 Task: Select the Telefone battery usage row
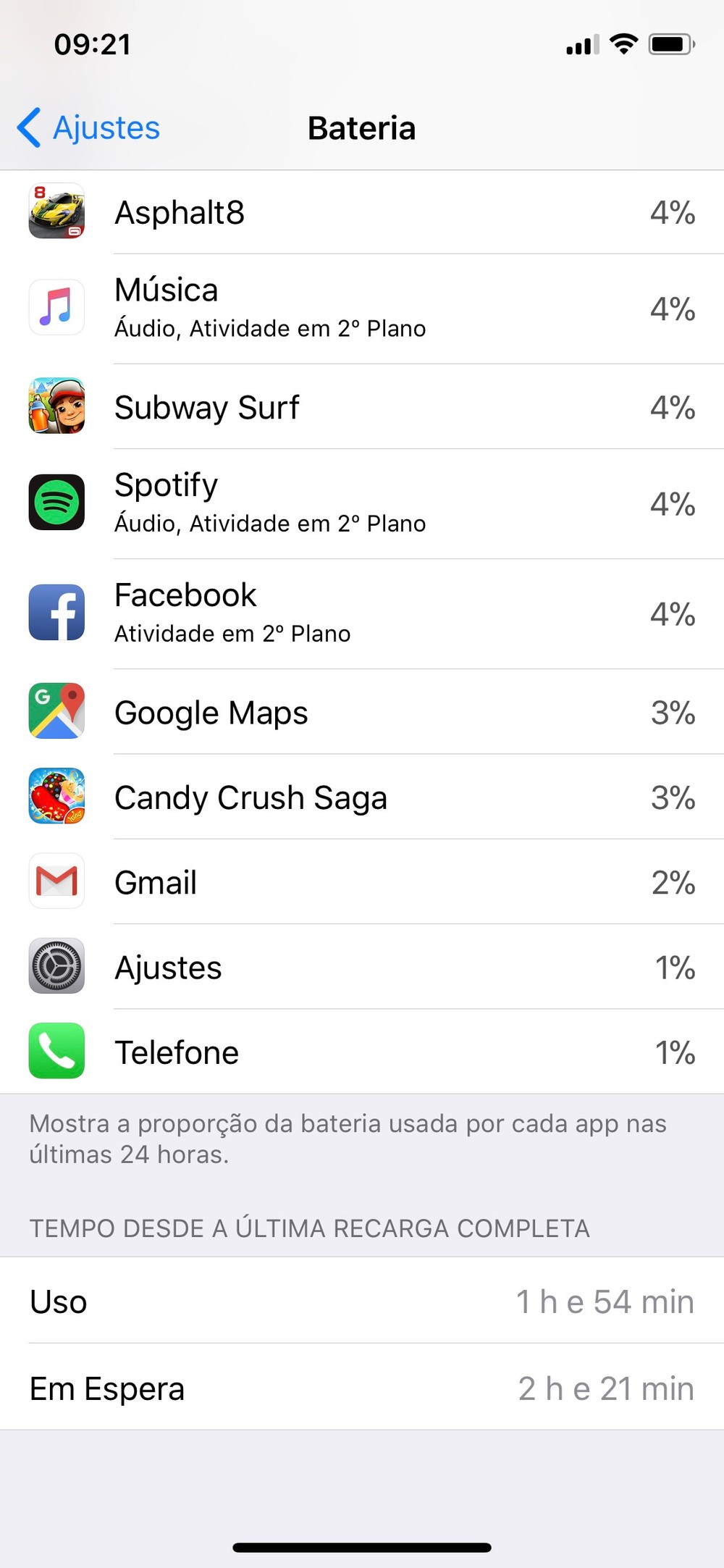click(x=362, y=1052)
